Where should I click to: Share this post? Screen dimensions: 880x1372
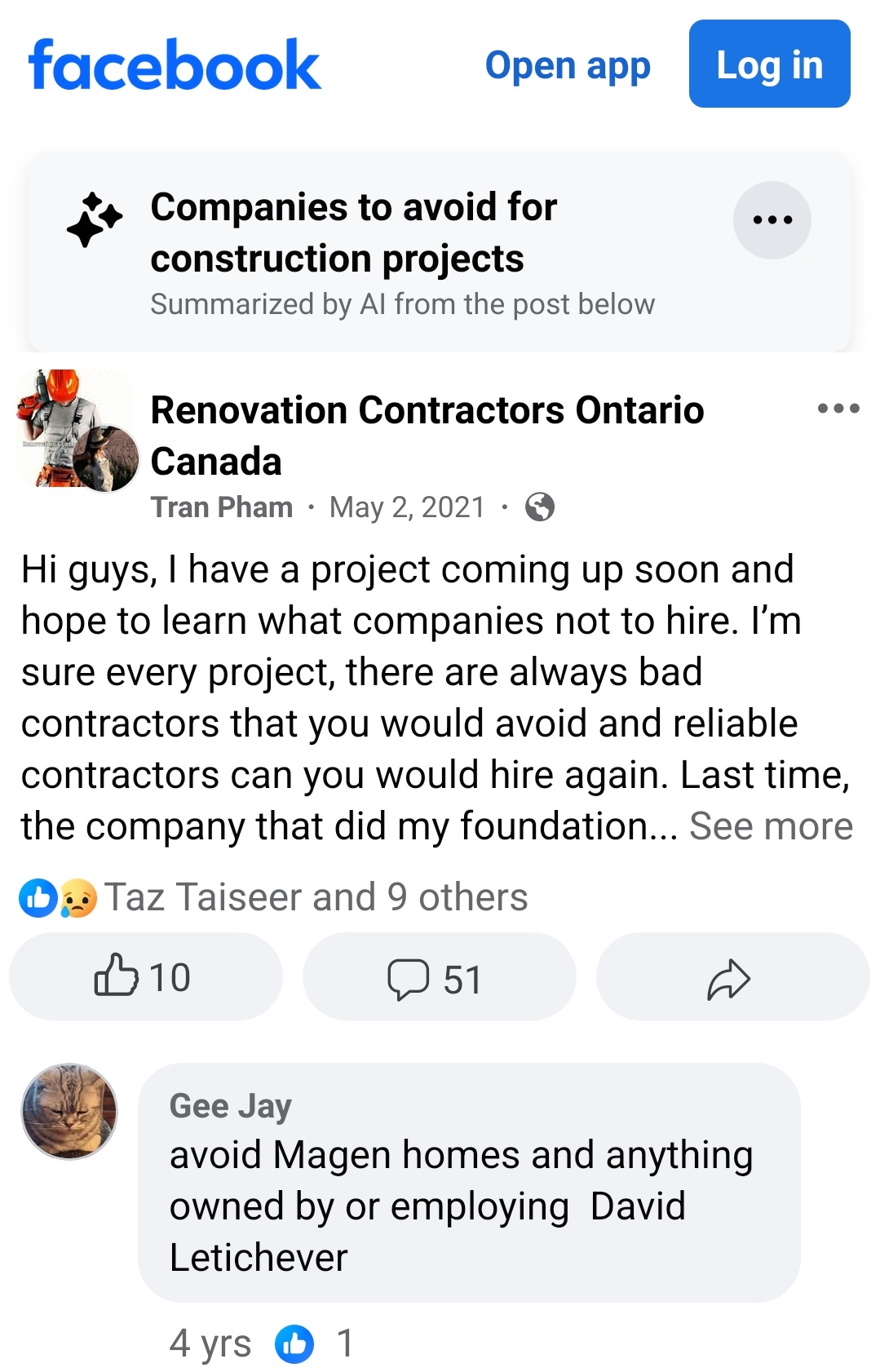(732, 976)
